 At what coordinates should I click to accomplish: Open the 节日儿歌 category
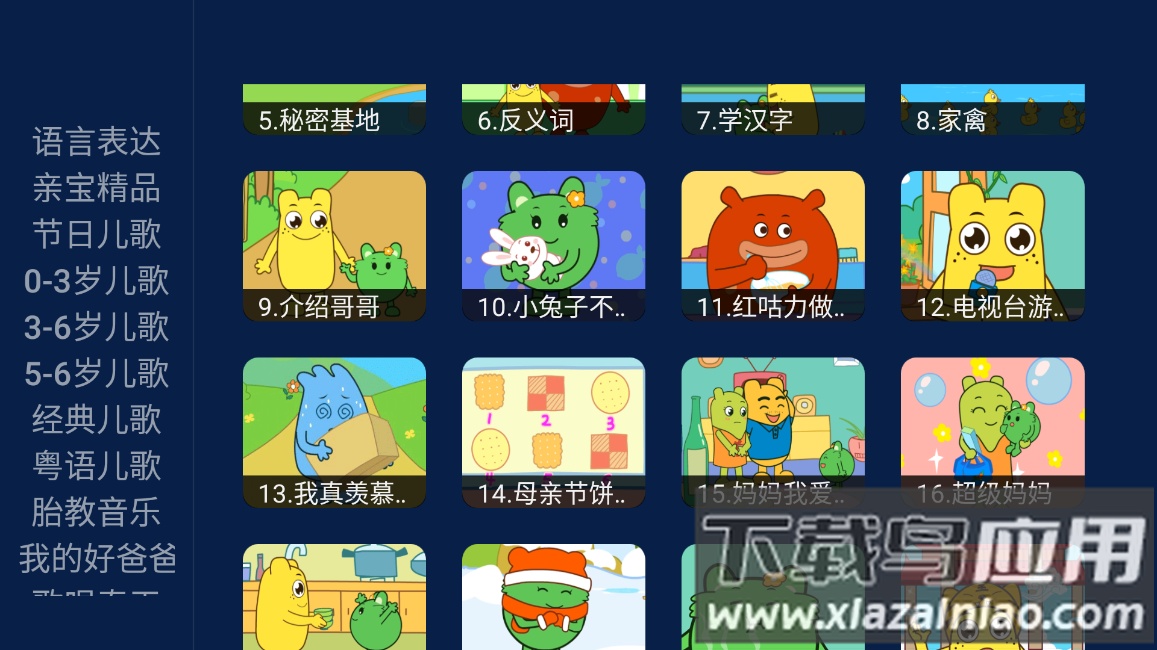coord(96,235)
